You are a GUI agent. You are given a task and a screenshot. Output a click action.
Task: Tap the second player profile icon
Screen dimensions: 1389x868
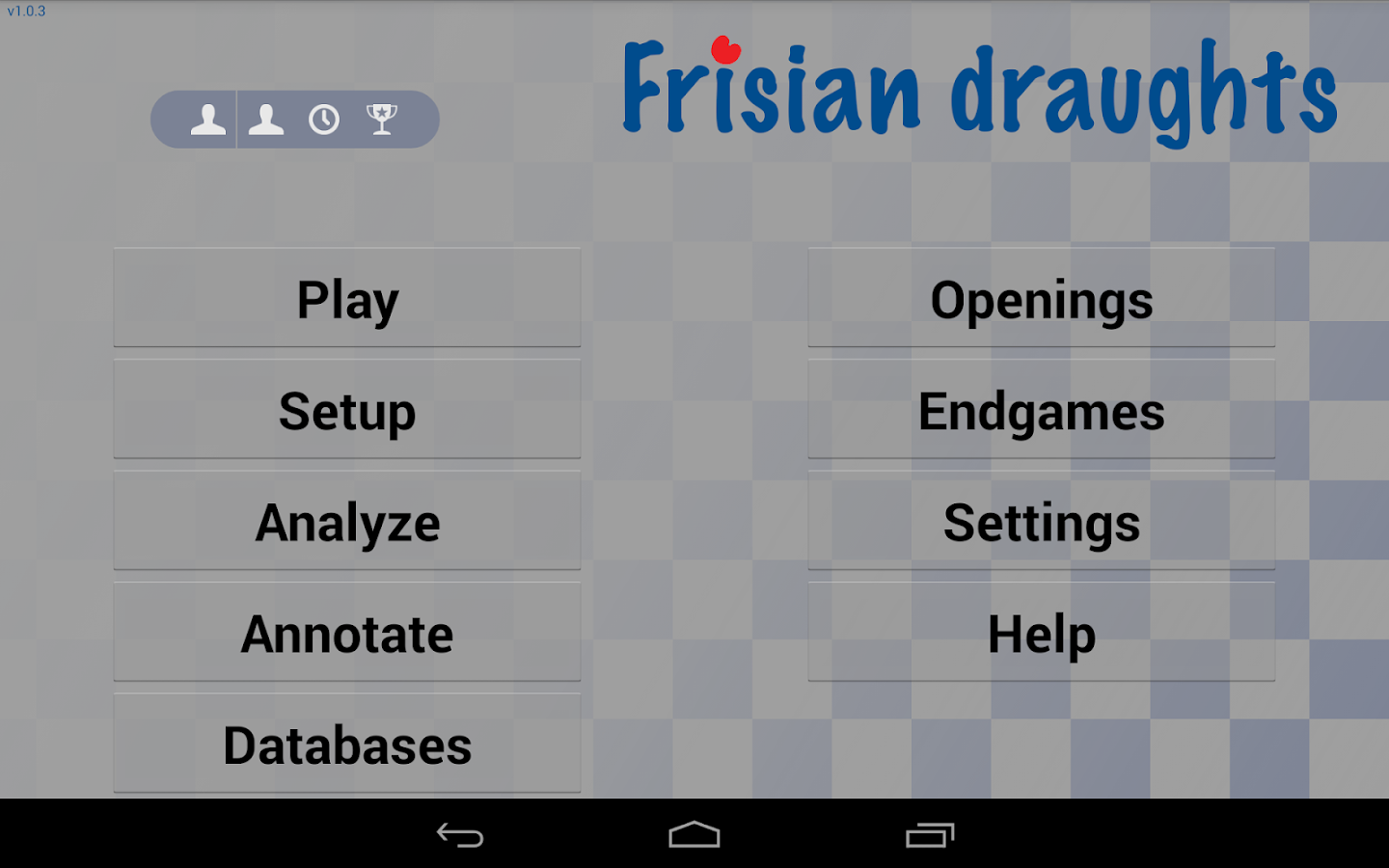click(x=266, y=120)
